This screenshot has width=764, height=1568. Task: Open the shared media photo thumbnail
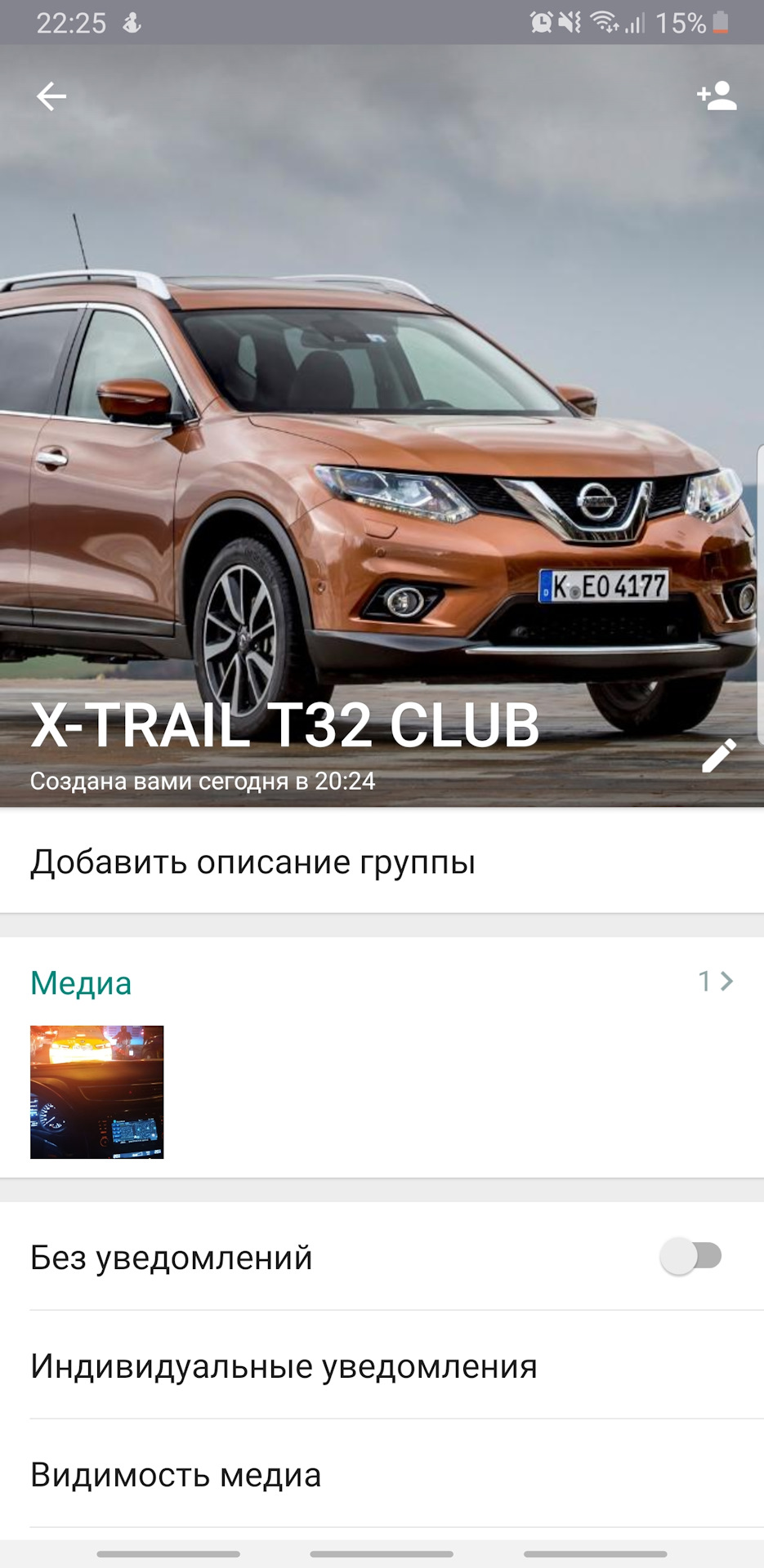point(97,1092)
